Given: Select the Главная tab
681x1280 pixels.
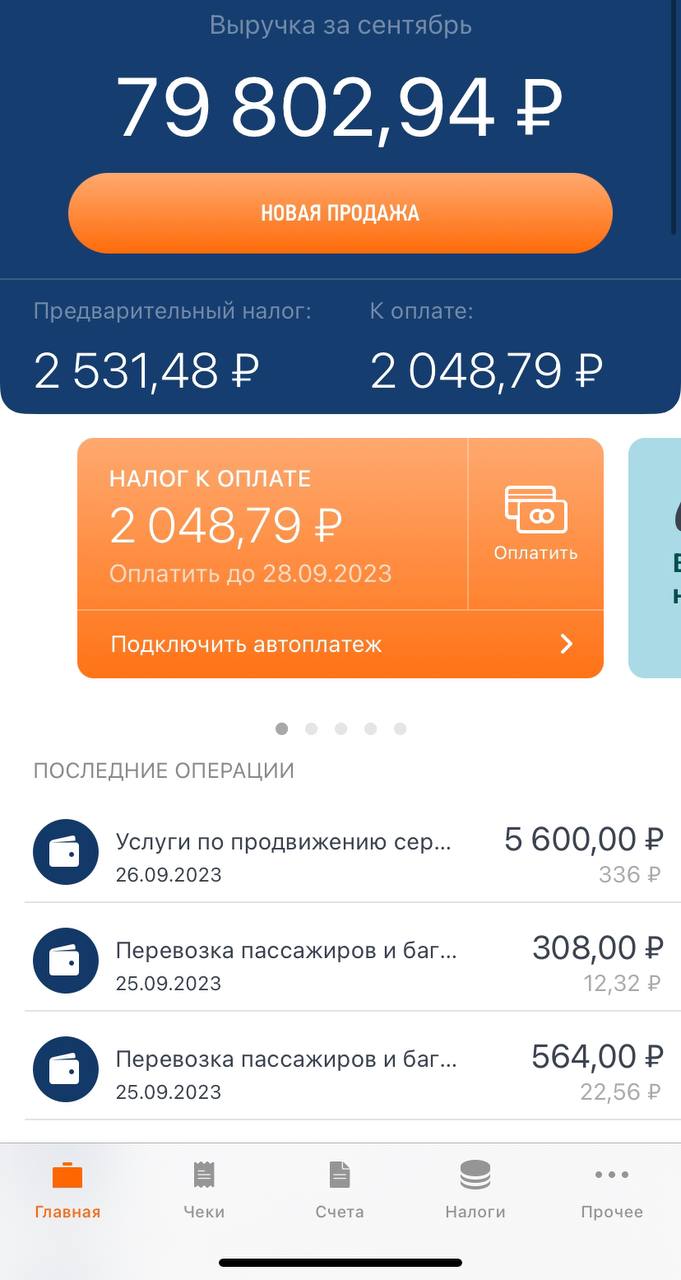Looking at the screenshot, I should pyautogui.click(x=68, y=1190).
